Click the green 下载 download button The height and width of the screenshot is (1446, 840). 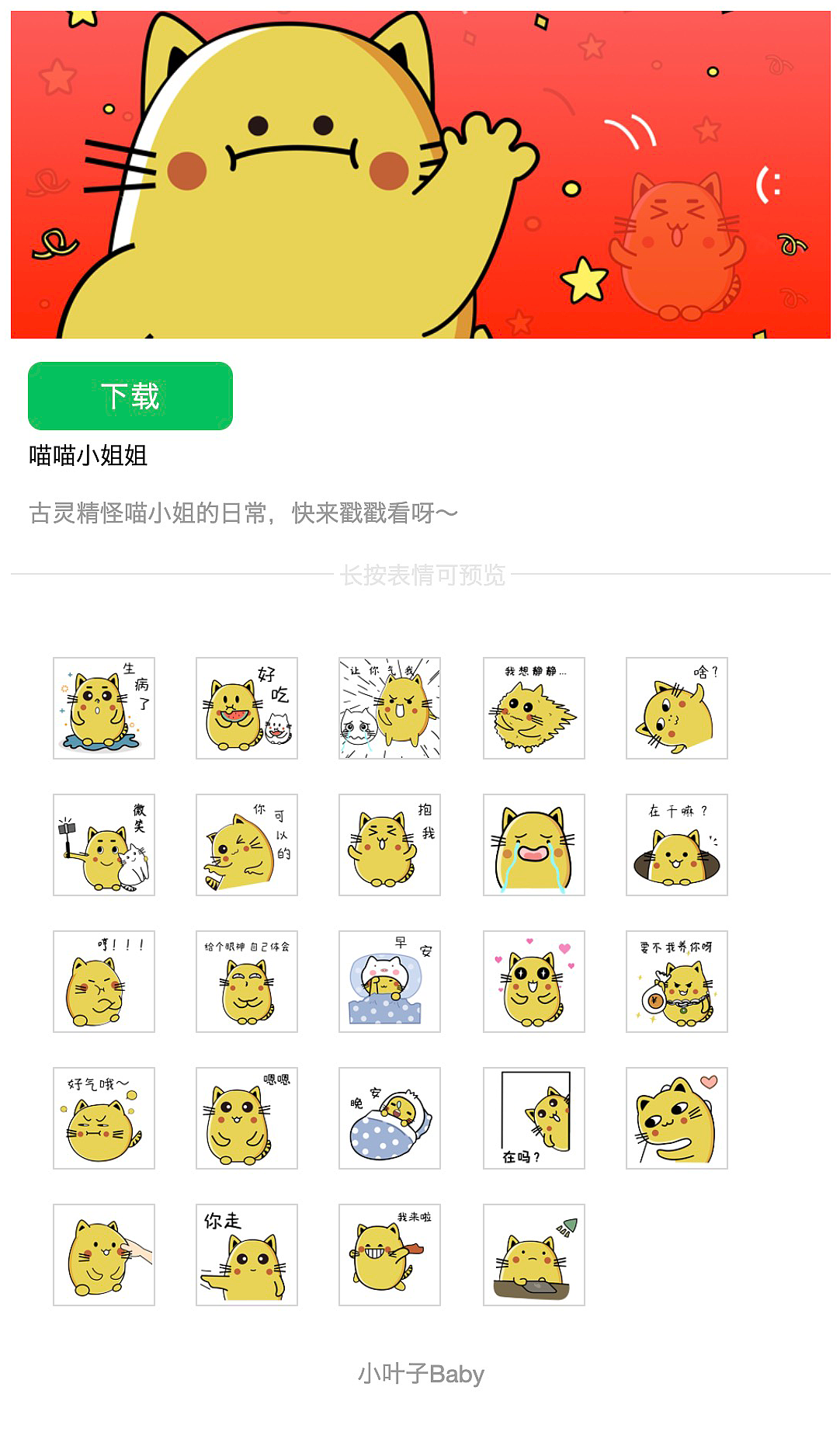(130, 395)
